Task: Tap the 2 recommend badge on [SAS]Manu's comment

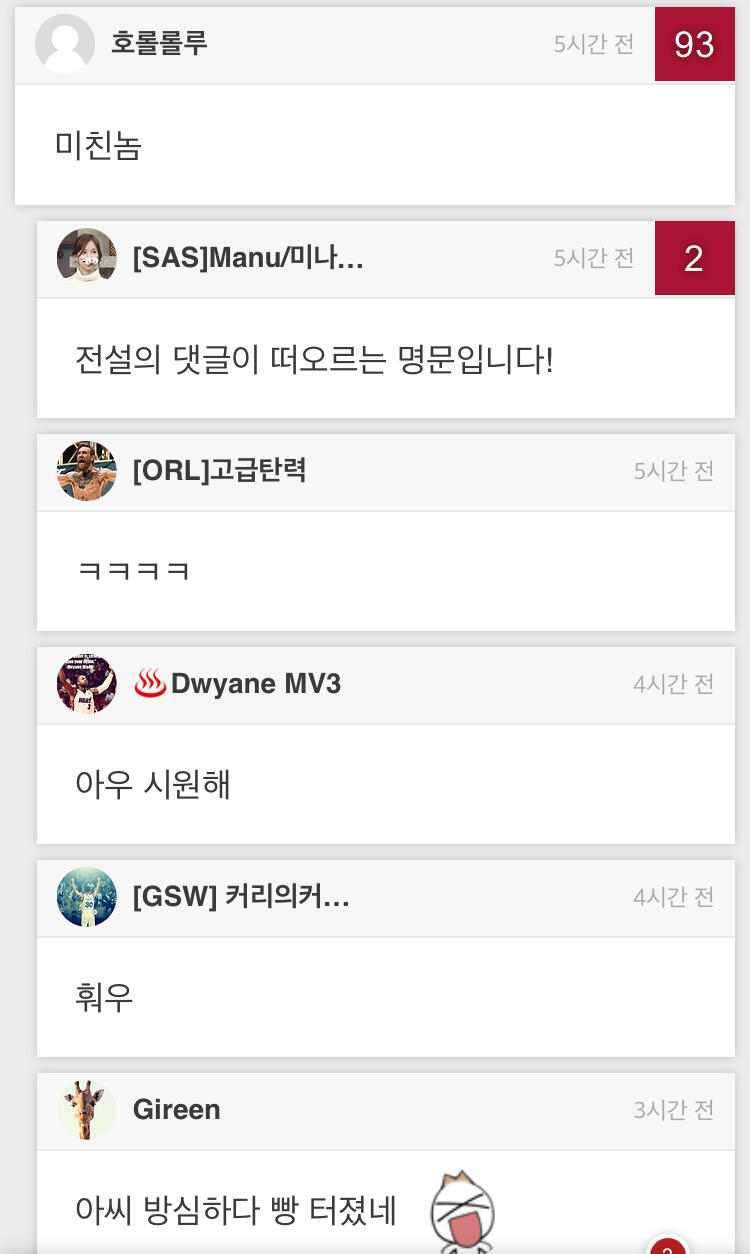Action: click(x=694, y=258)
